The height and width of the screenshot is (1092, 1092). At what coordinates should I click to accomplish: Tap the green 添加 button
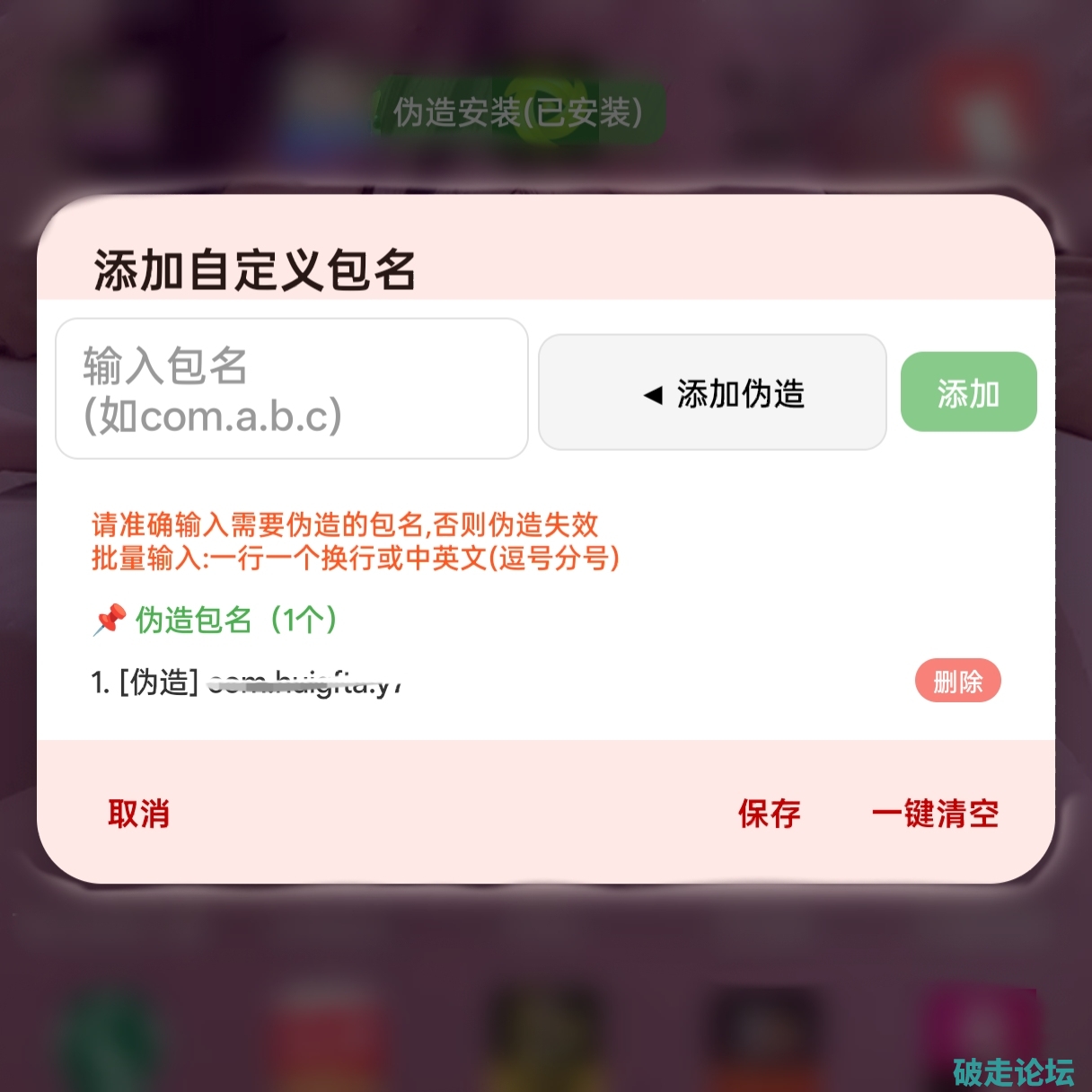[968, 392]
